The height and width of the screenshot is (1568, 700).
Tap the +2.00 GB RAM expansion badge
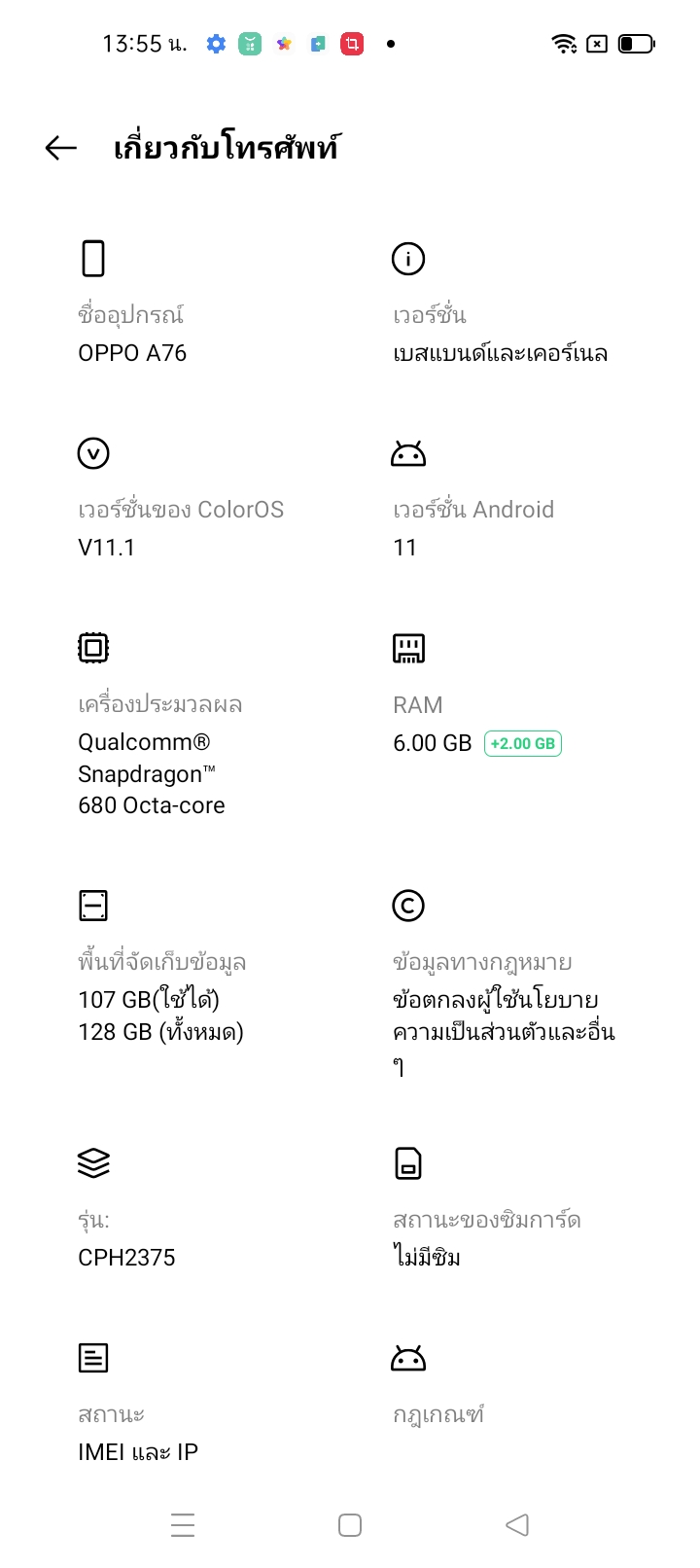(x=523, y=744)
